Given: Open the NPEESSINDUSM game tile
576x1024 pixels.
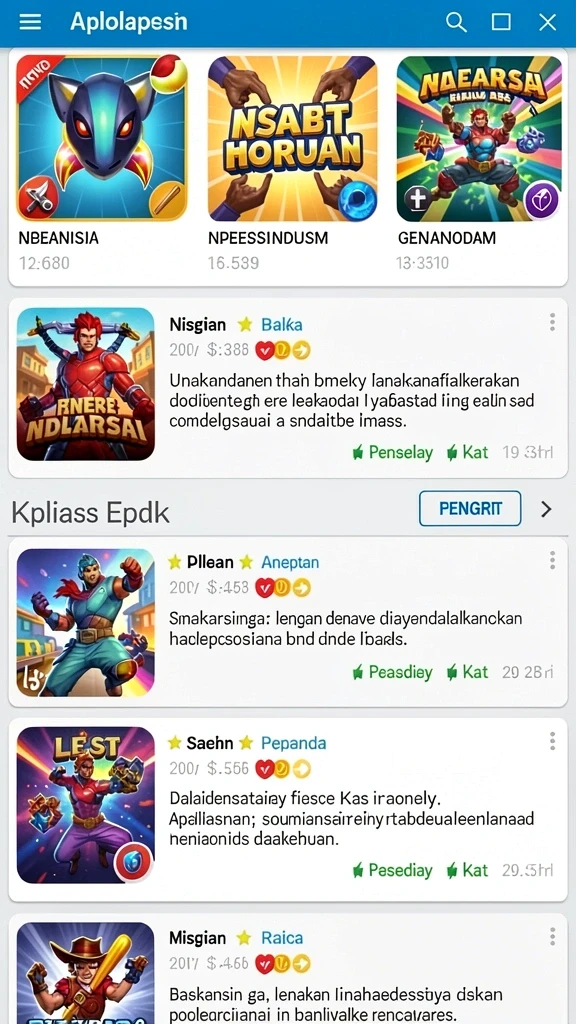Looking at the screenshot, I should point(292,163).
